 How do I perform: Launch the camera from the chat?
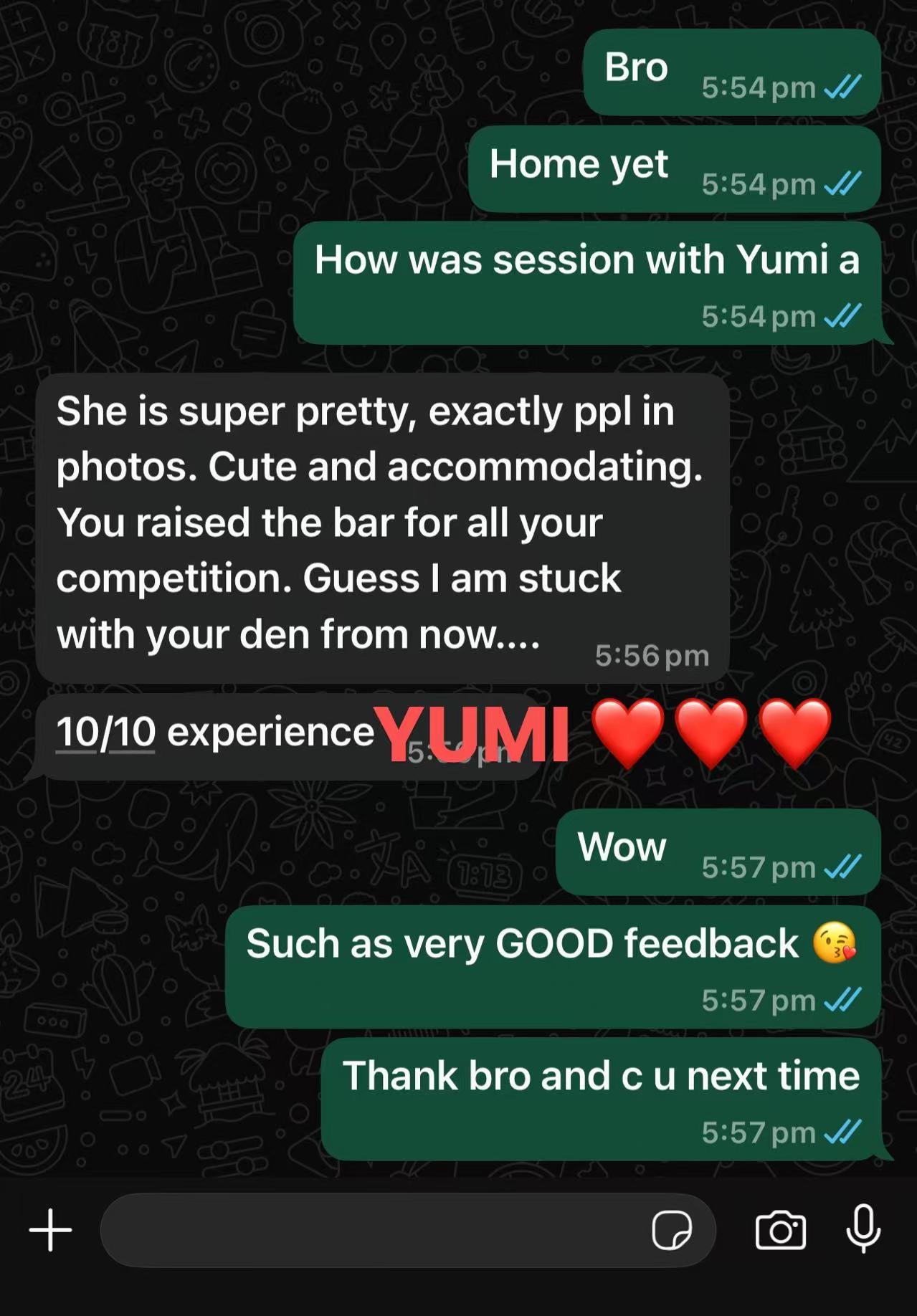click(x=781, y=1230)
